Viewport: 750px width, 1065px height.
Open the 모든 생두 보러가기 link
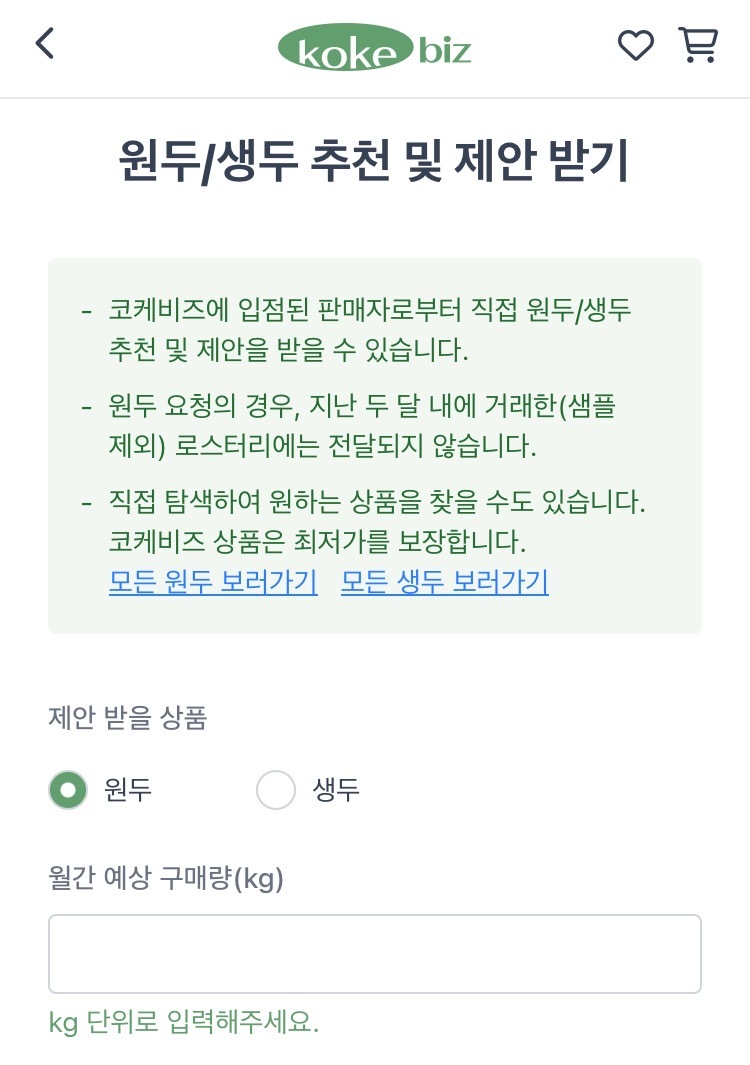tap(445, 582)
